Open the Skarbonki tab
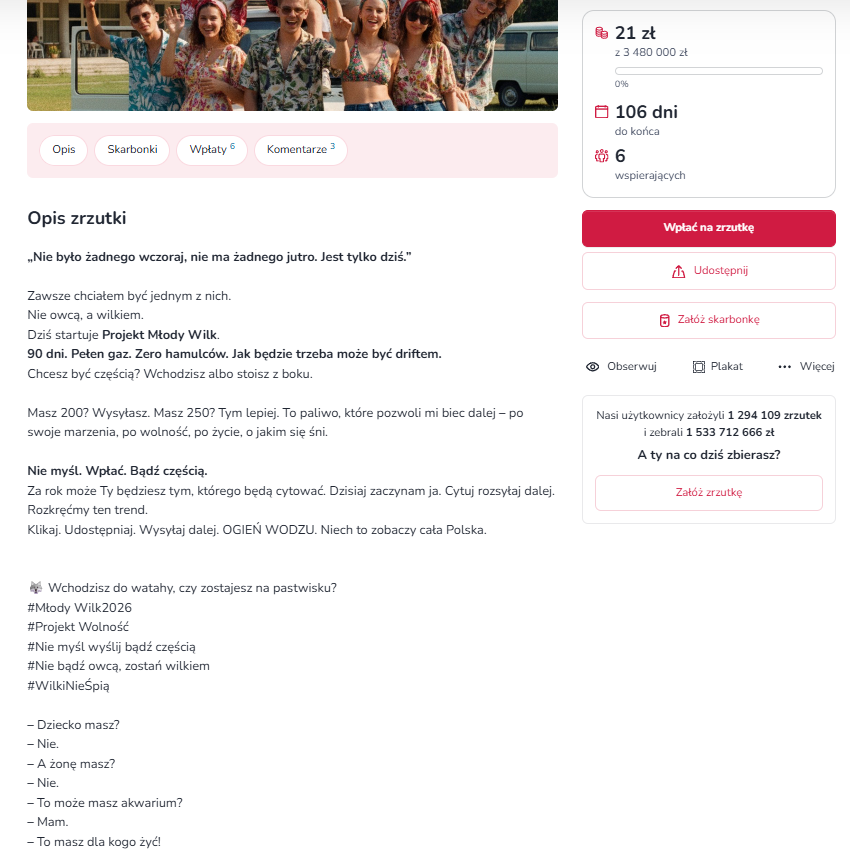Screen dimensions: 850x856 [132, 150]
